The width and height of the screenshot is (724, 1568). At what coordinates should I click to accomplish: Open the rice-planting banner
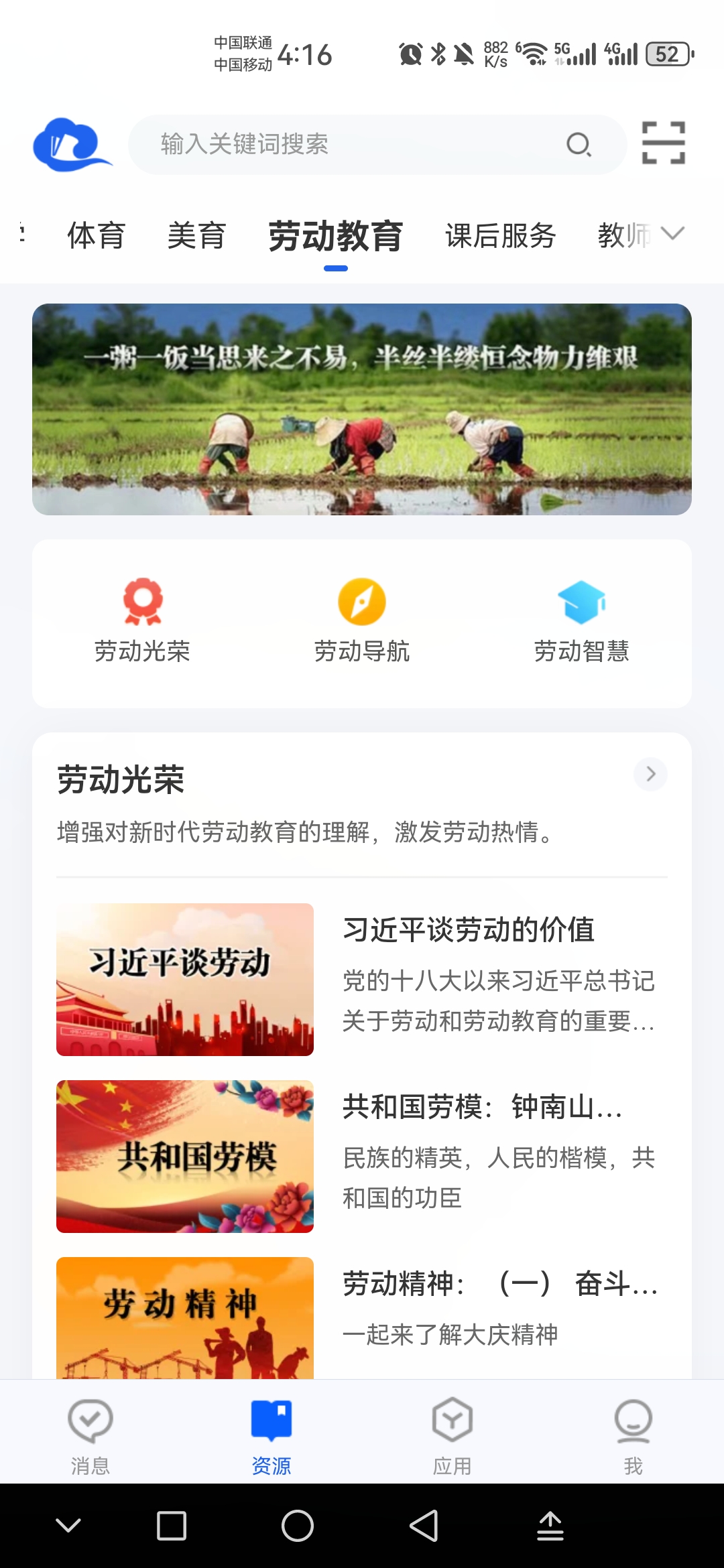362,409
